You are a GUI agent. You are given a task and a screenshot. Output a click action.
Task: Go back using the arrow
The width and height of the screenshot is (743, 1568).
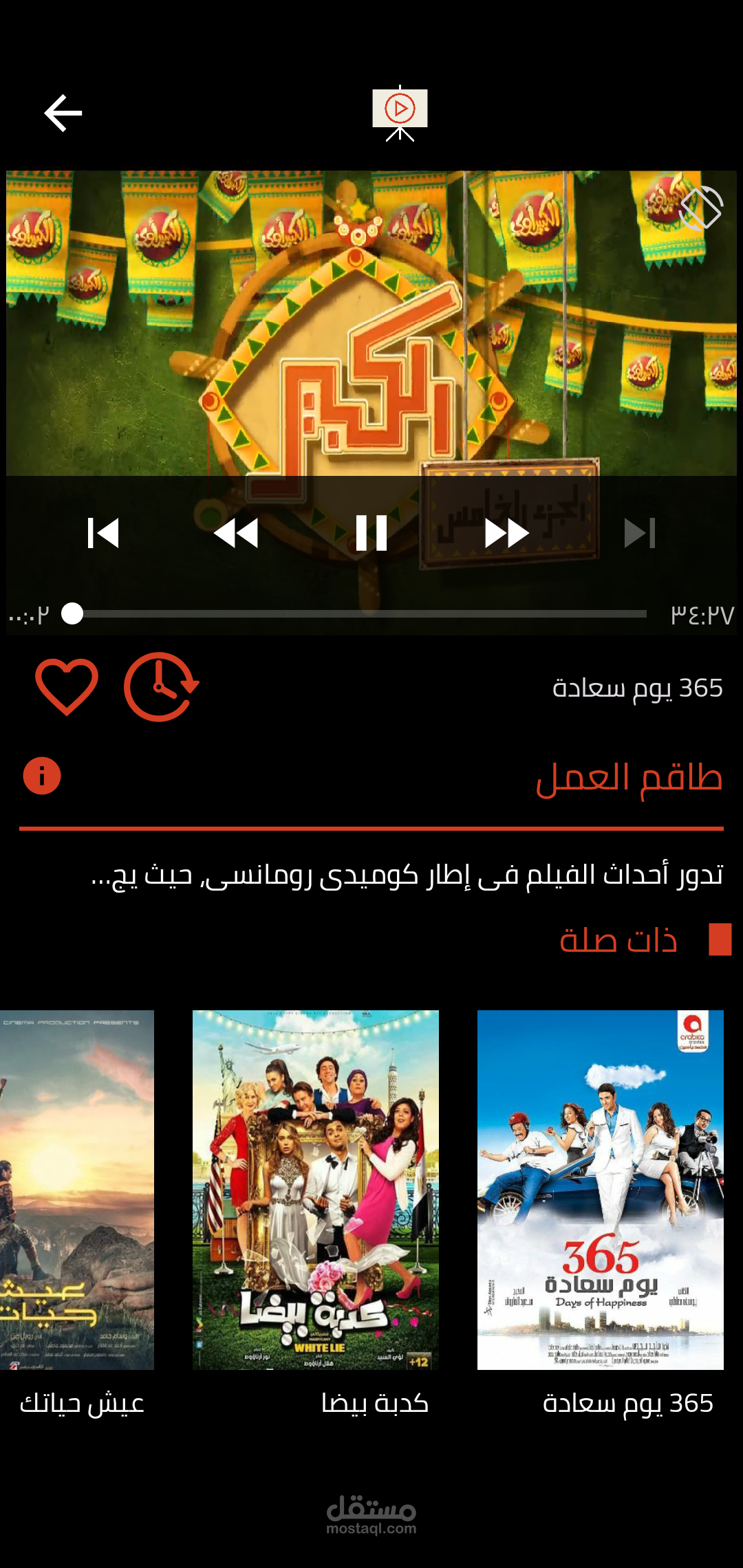click(x=63, y=113)
